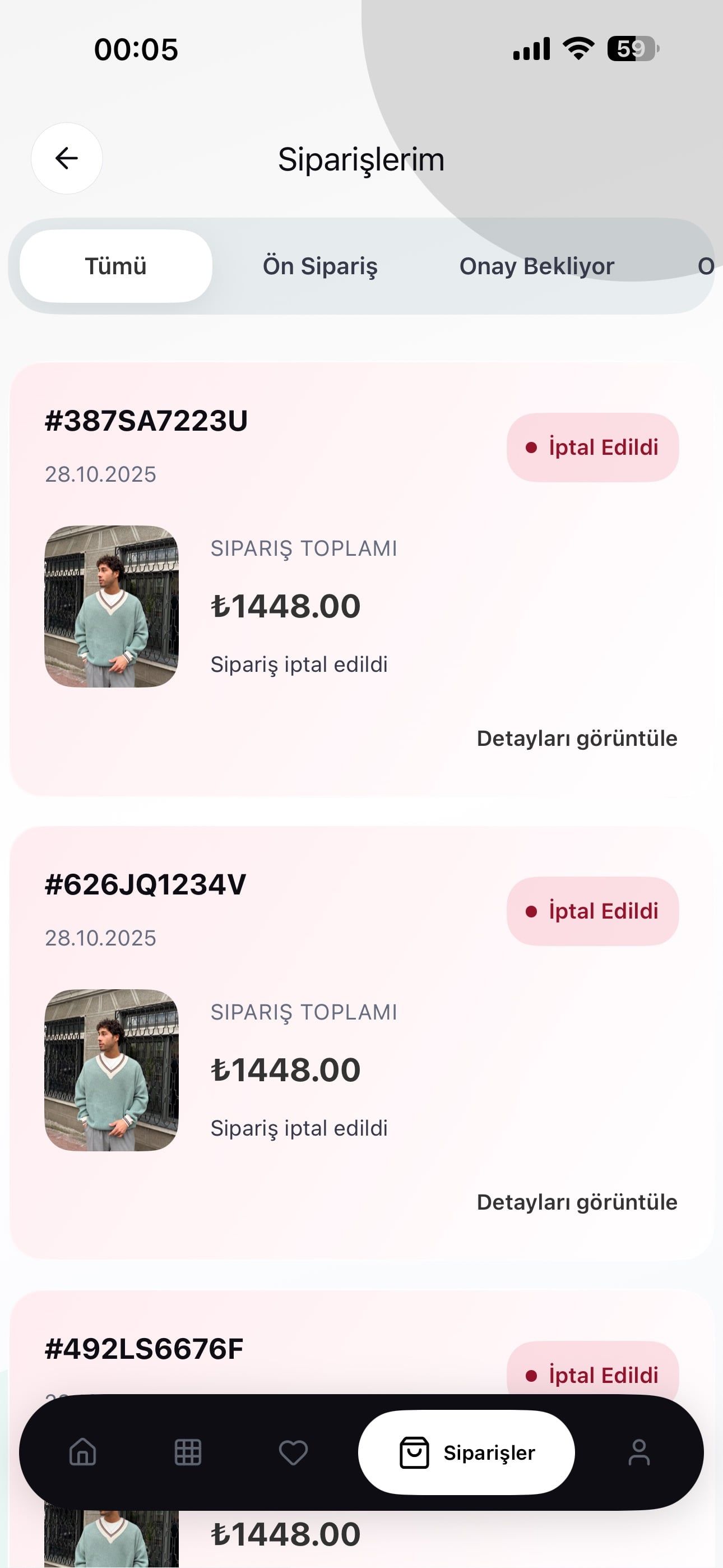This screenshot has height=1568, width=723.
Task: Tap the İptal Edildi badge on the first order
Action: pos(592,448)
